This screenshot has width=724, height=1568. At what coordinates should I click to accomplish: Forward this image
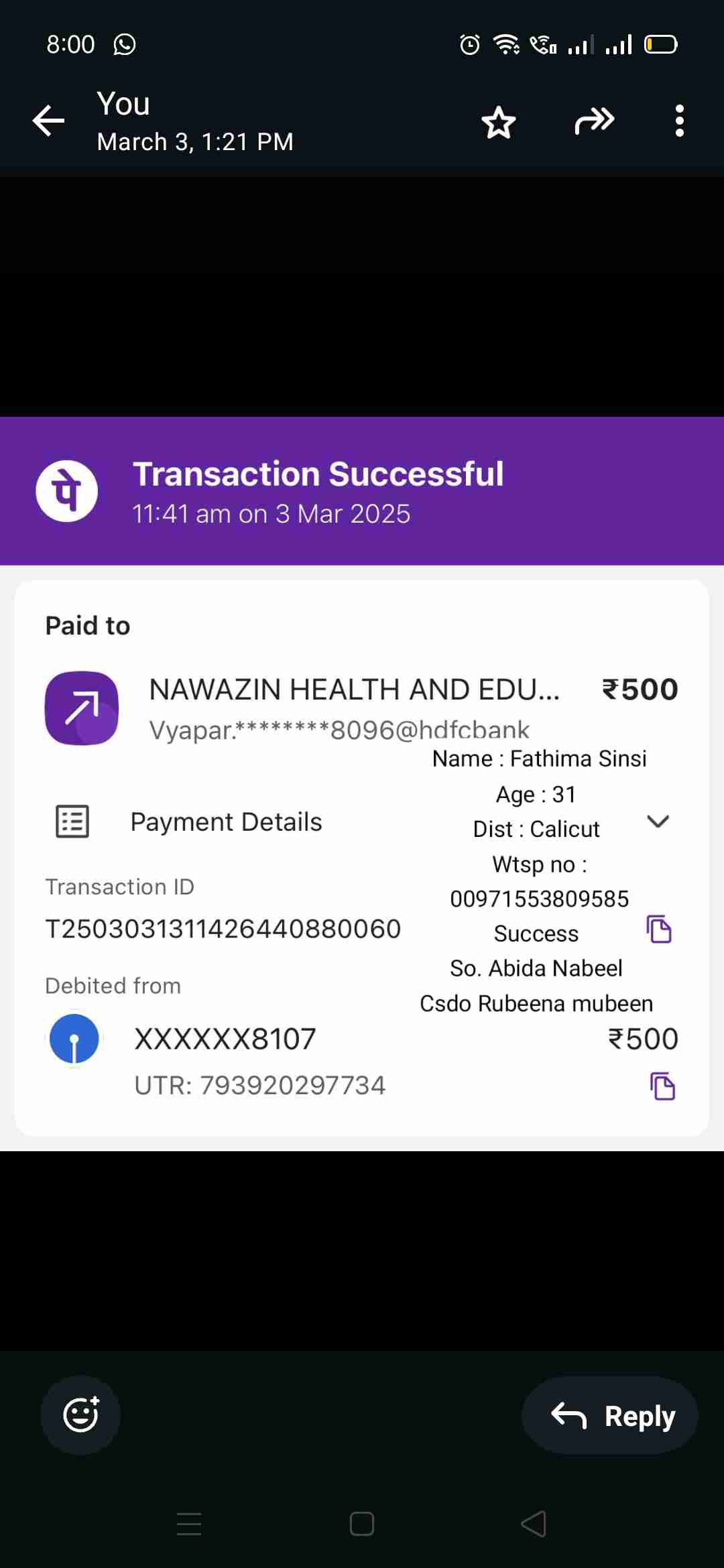pos(594,121)
